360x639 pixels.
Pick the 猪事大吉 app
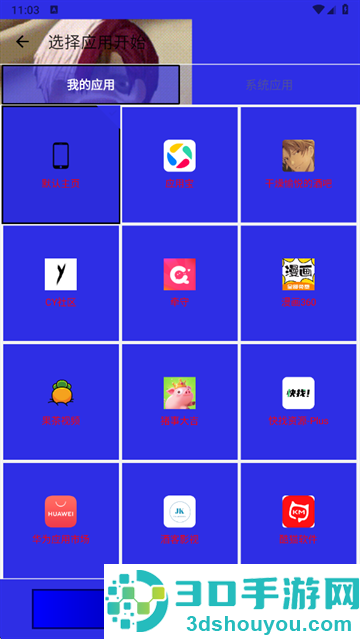[x=179, y=402]
